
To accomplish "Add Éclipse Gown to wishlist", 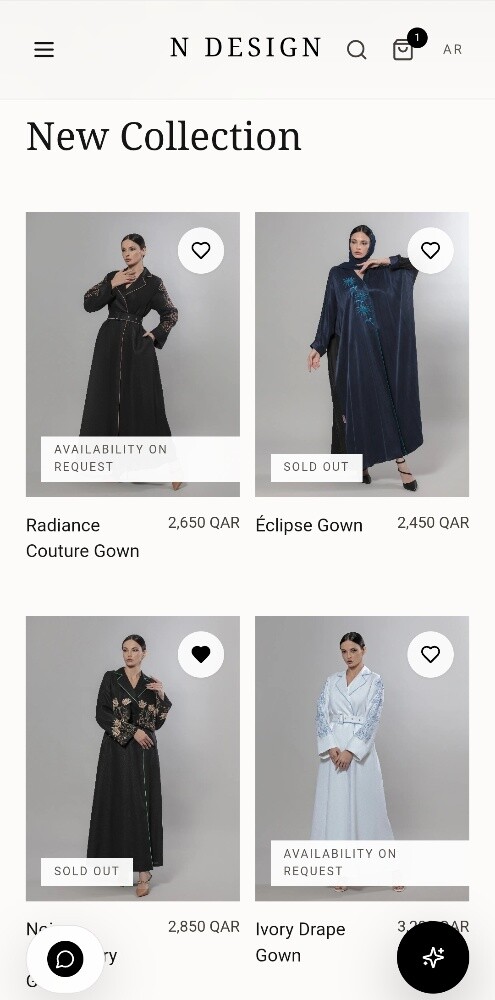I will tap(431, 251).
